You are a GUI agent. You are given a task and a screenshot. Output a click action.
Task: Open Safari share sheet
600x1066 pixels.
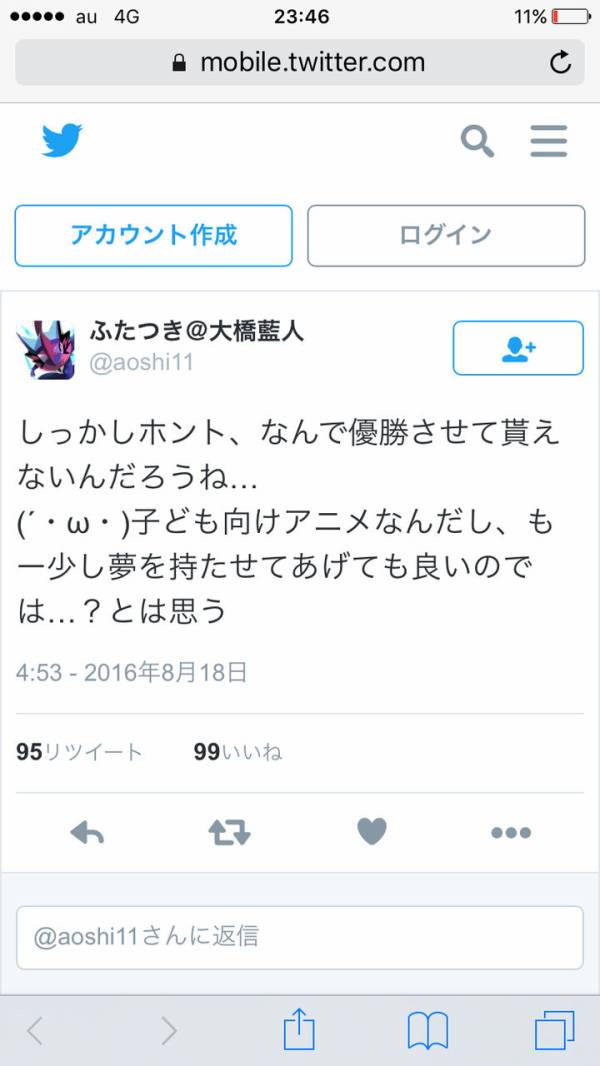click(x=299, y=1028)
